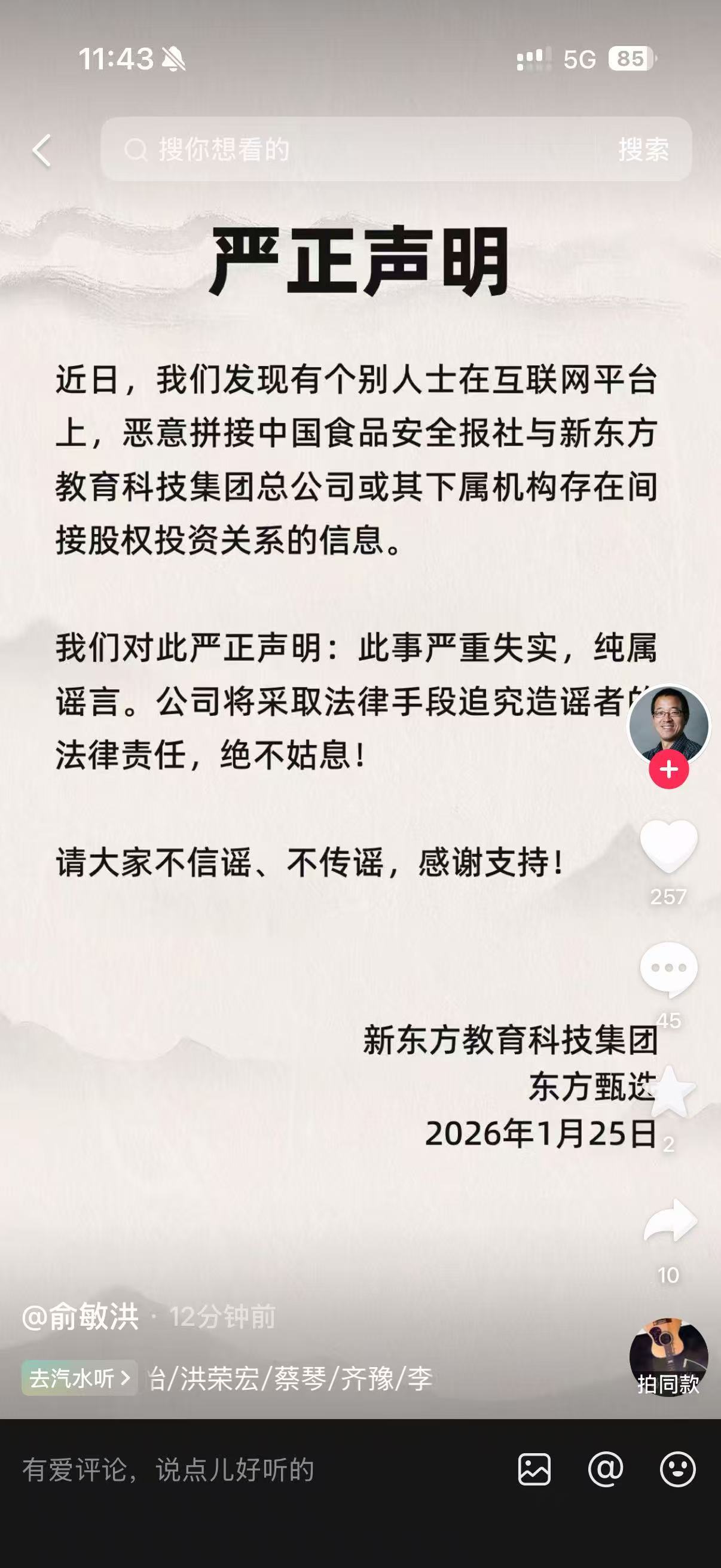Viewport: 721px width, 1568px height.
Task: Follow the author with the red plus
Action: [668, 770]
